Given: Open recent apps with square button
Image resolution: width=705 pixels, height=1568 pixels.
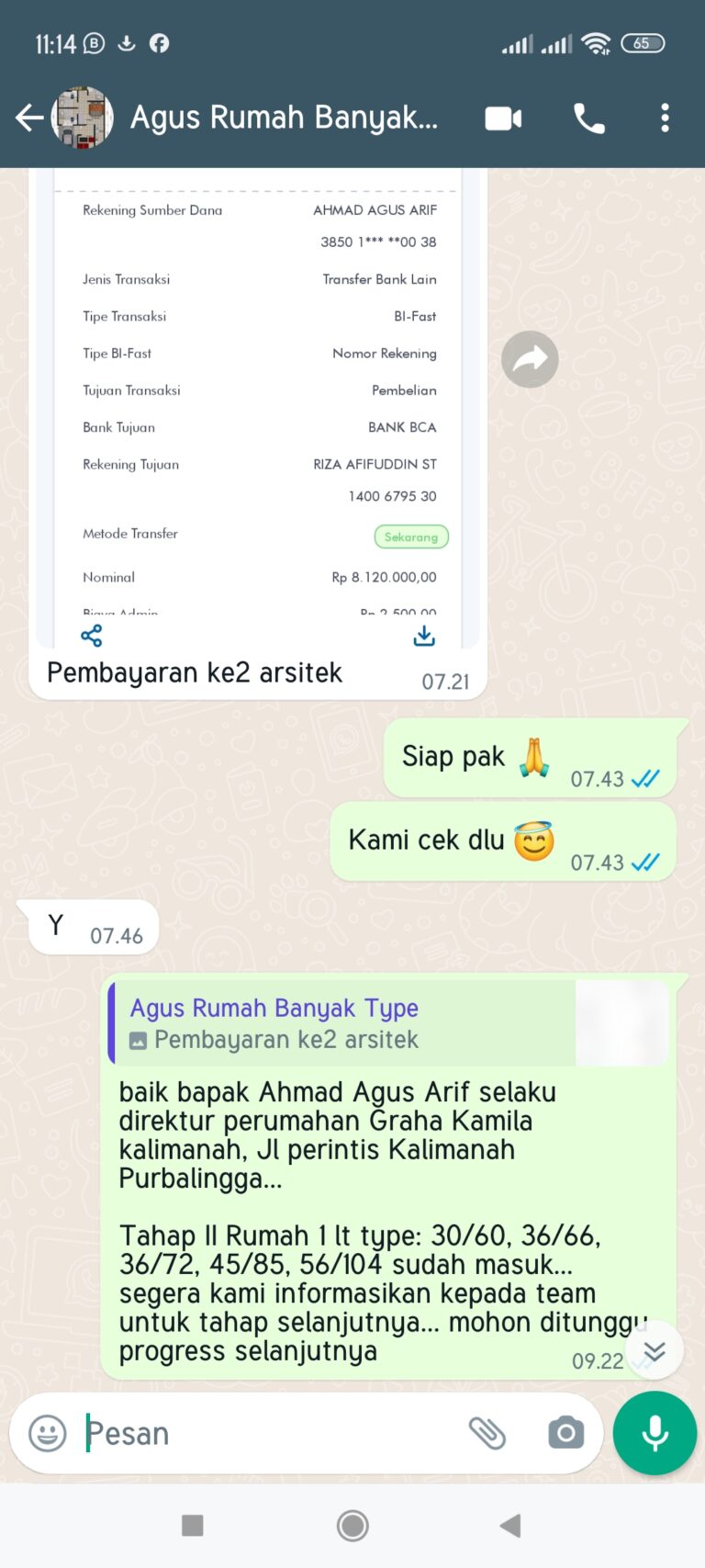Looking at the screenshot, I should coord(193,1526).
